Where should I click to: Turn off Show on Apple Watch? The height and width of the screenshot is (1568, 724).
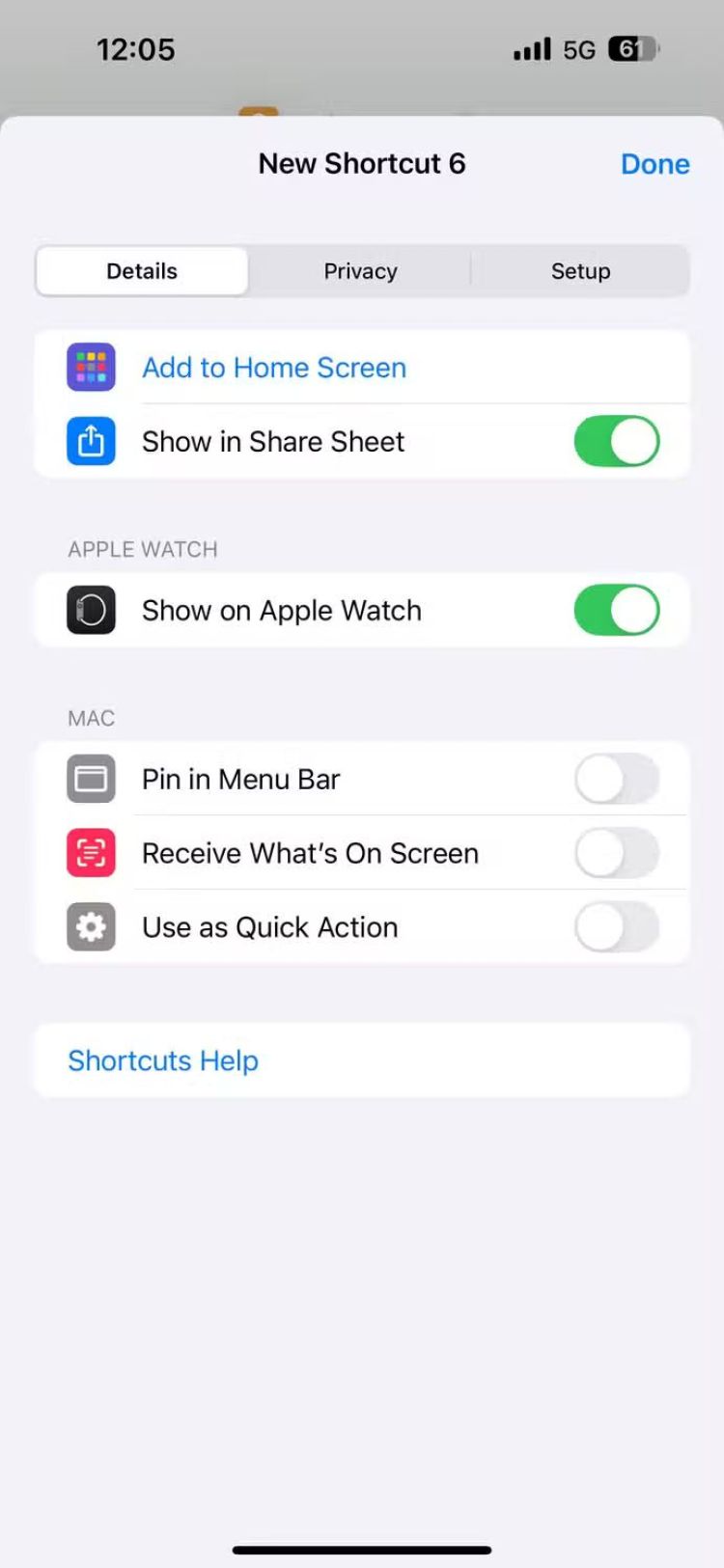click(616, 610)
